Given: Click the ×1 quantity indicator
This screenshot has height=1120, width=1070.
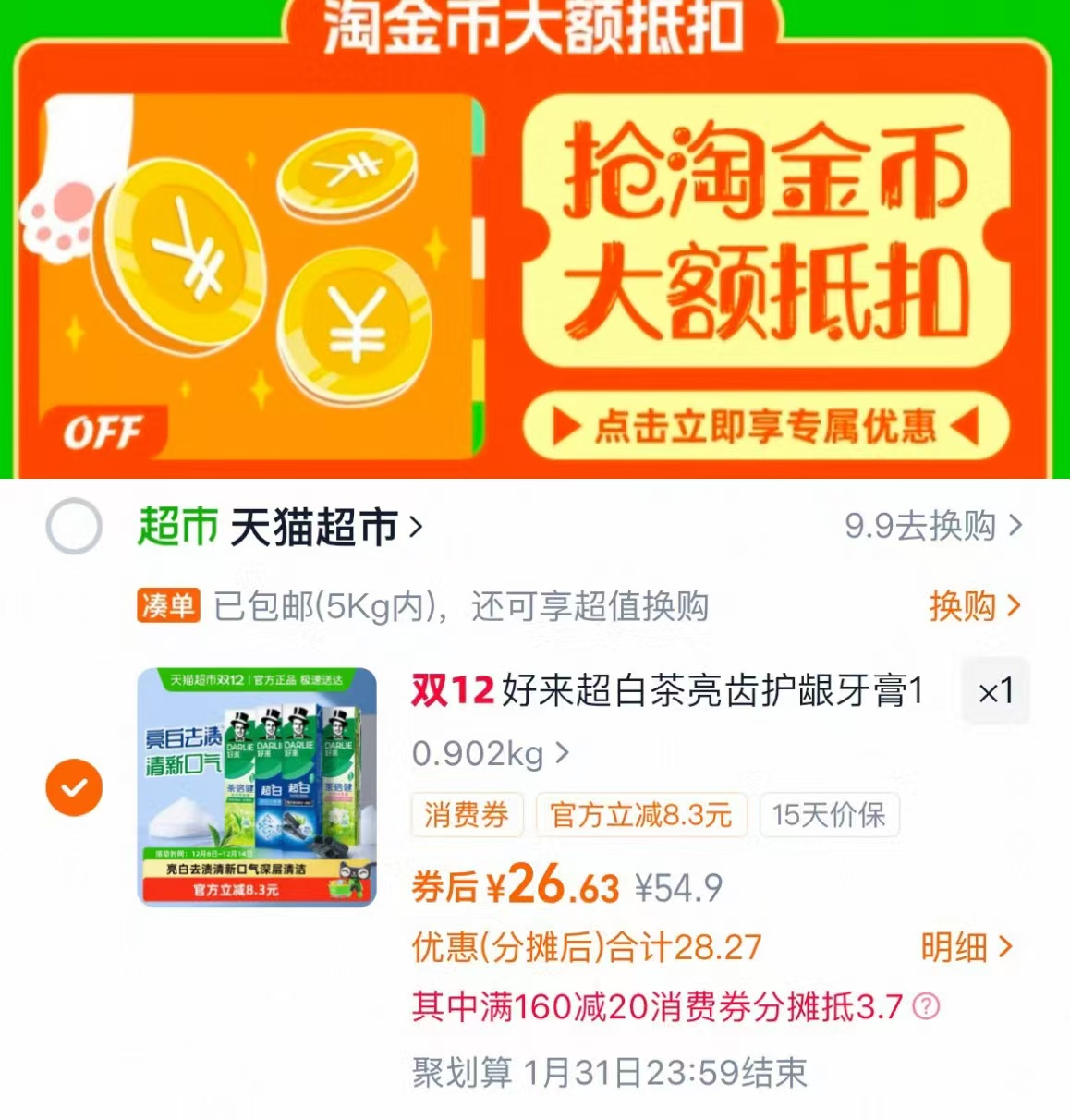Looking at the screenshot, I should pos(997,692).
